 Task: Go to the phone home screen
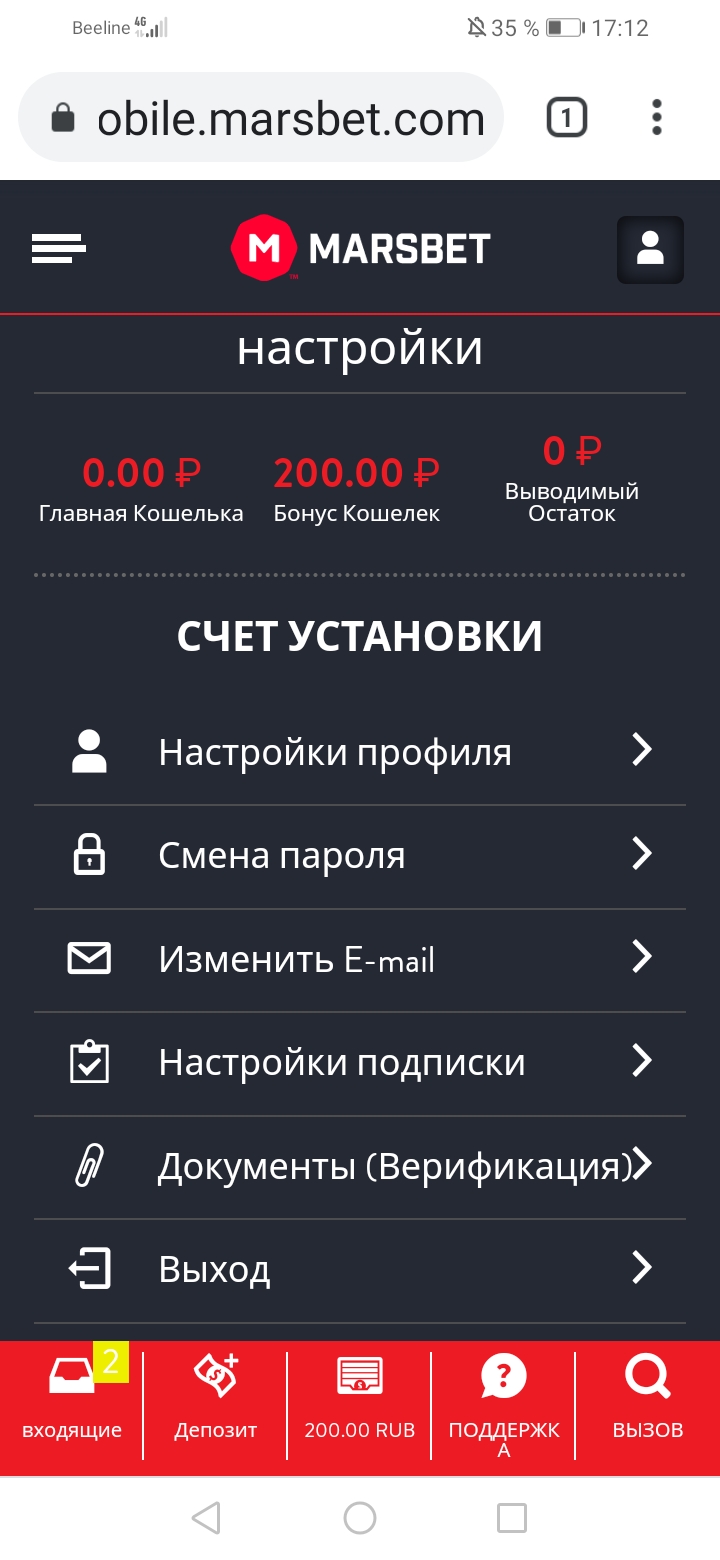(360, 1518)
